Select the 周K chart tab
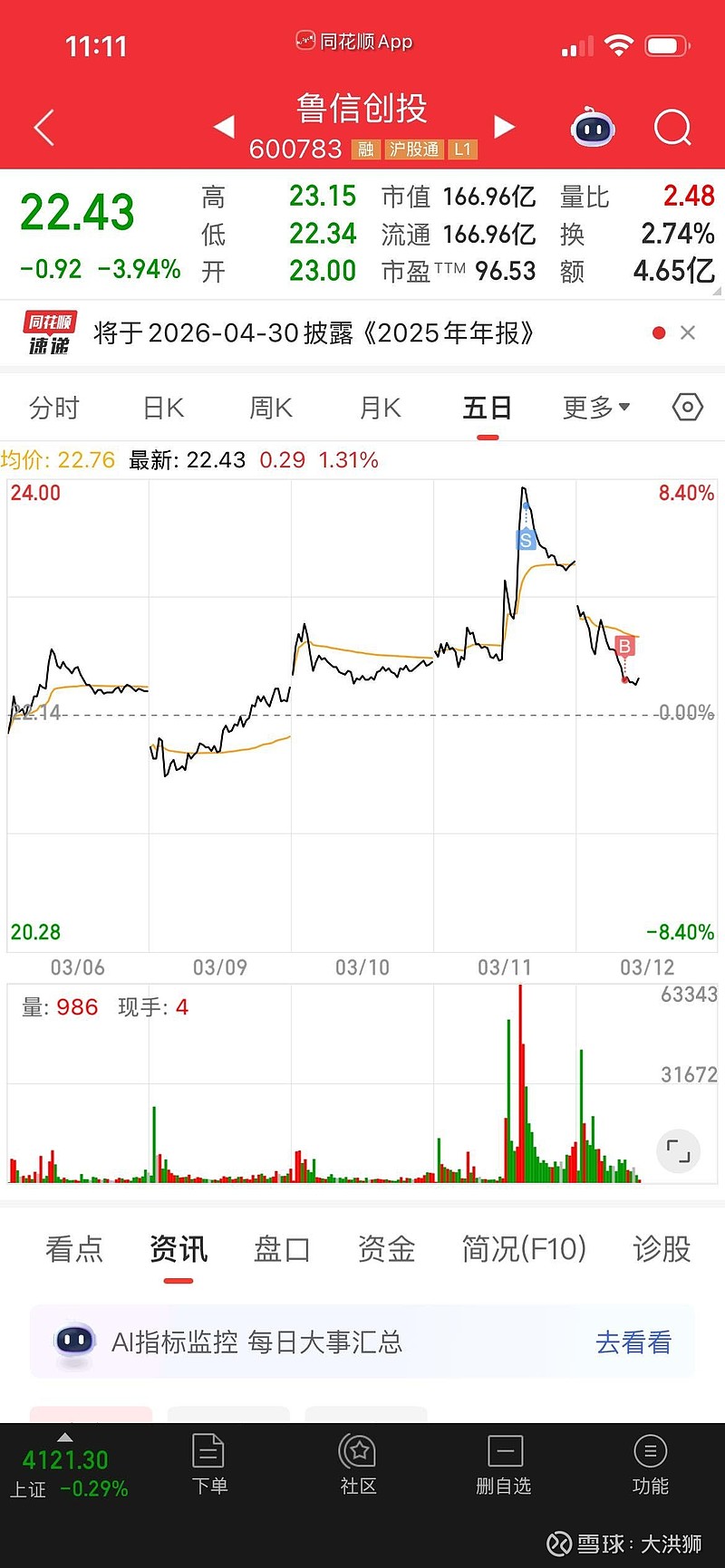The height and width of the screenshot is (1568, 725). [271, 409]
